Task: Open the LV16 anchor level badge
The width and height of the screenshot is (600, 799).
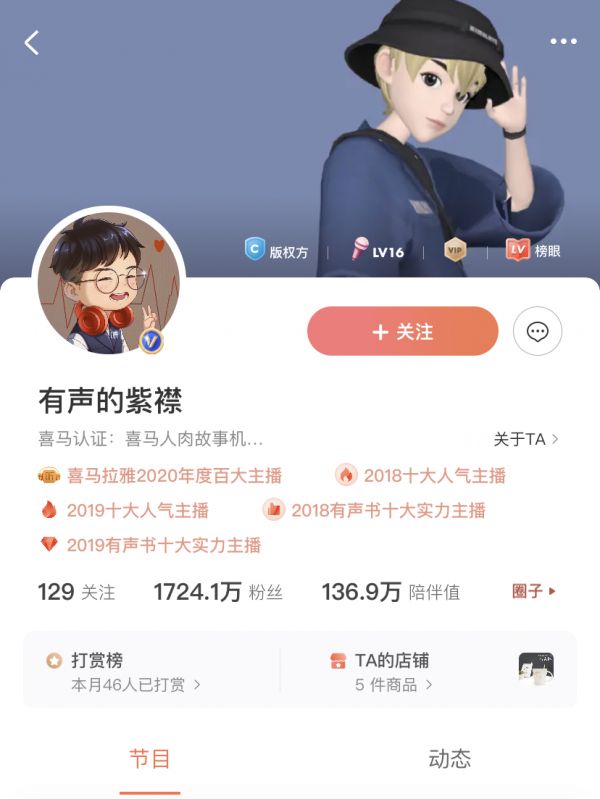Action: 377,250
